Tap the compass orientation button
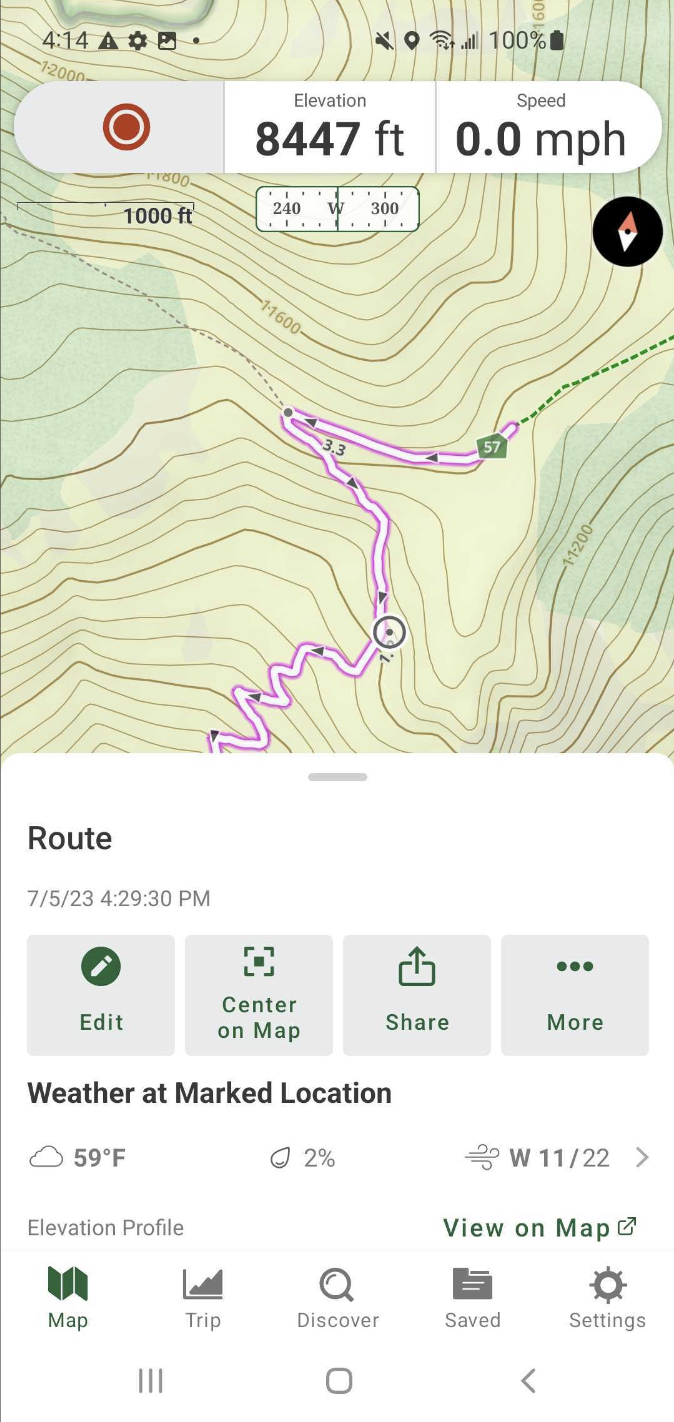The image size is (674, 1422). coord(628,231)
